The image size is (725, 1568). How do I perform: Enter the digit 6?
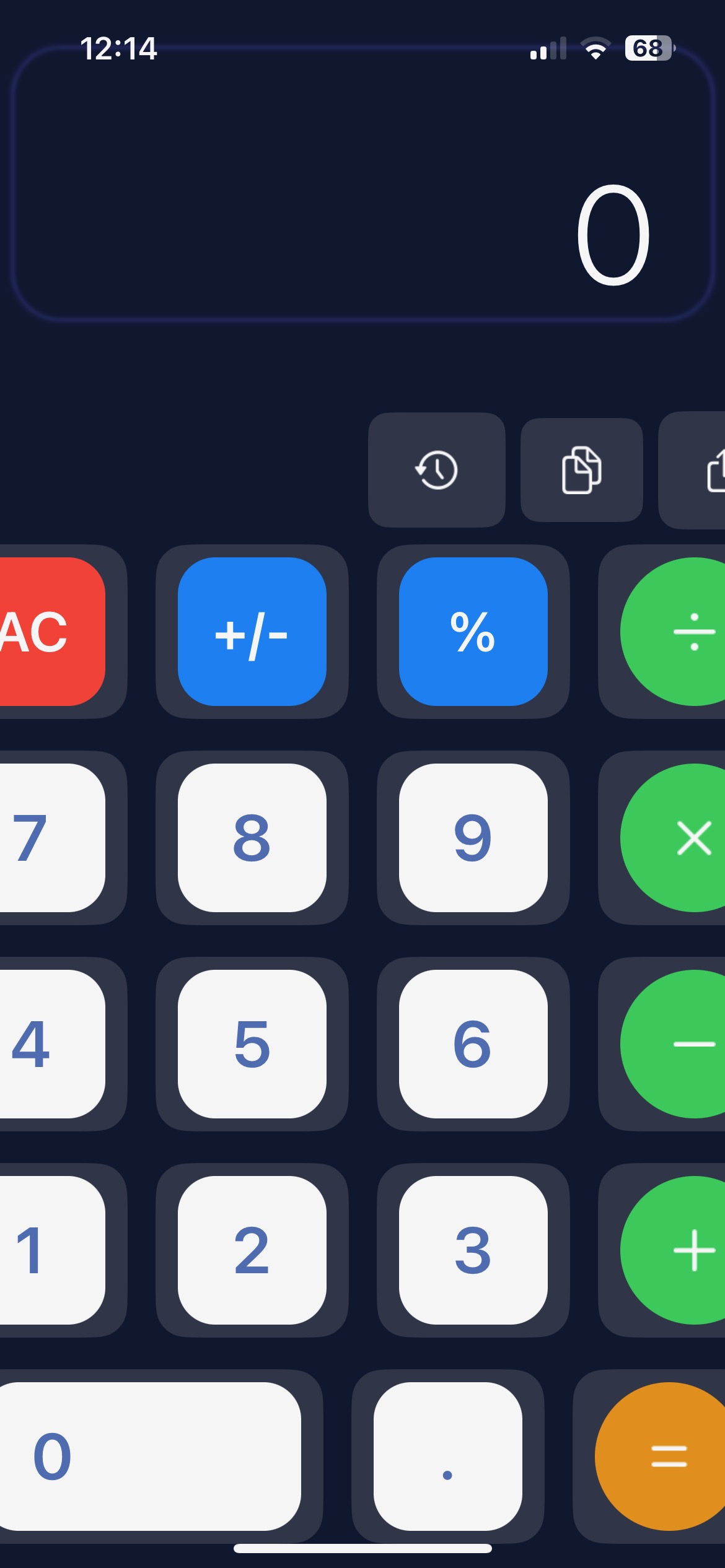473,1044
